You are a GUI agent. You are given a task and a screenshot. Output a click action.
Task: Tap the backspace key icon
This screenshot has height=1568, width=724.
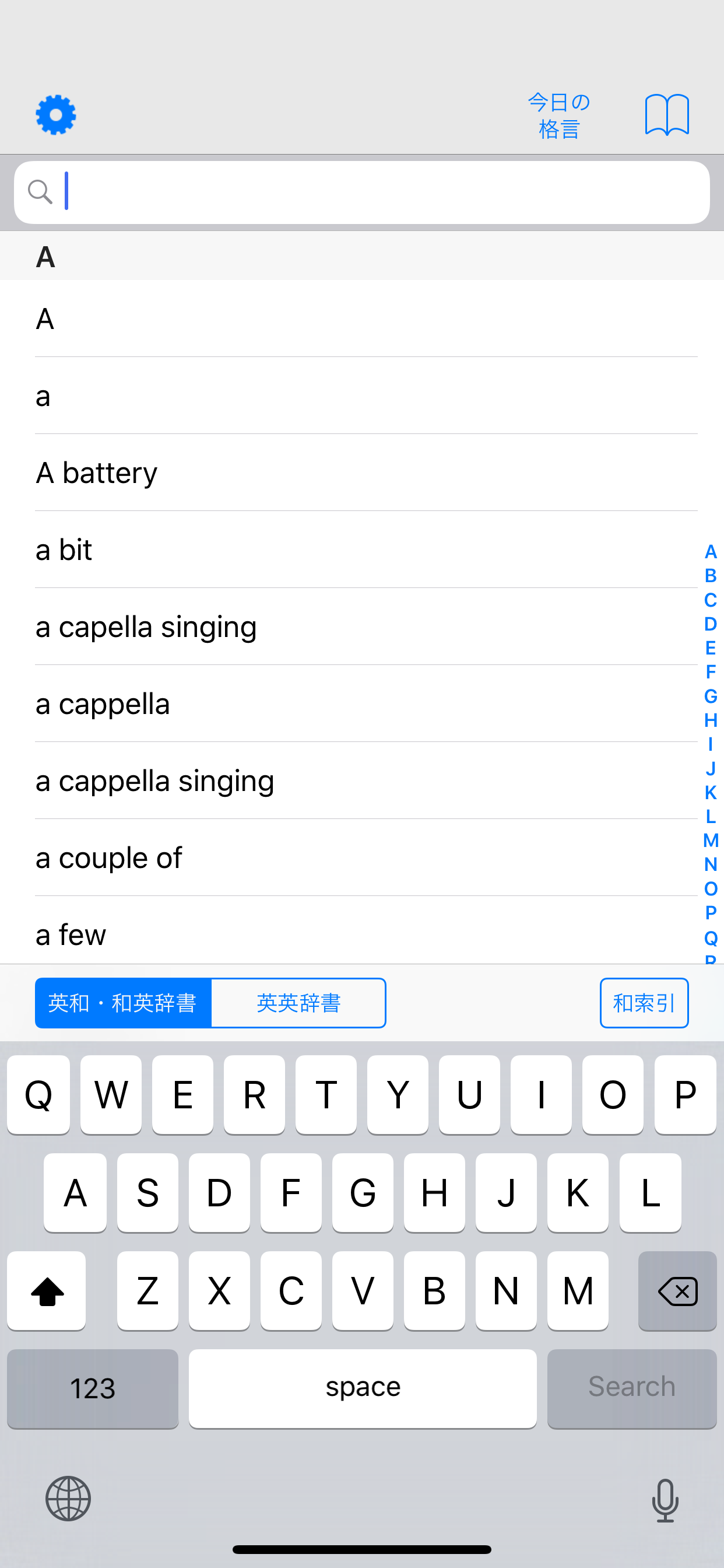[x=677, y=1291]
